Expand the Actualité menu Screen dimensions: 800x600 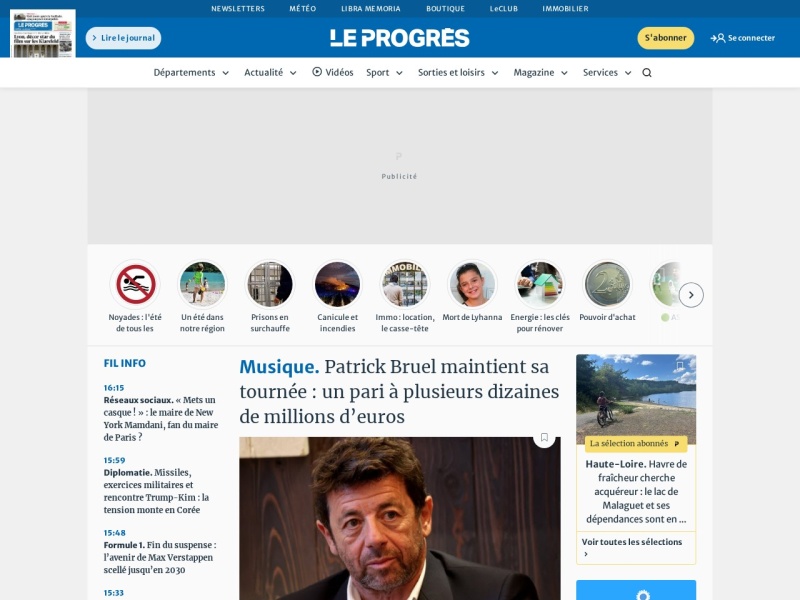tap(270, 72)
